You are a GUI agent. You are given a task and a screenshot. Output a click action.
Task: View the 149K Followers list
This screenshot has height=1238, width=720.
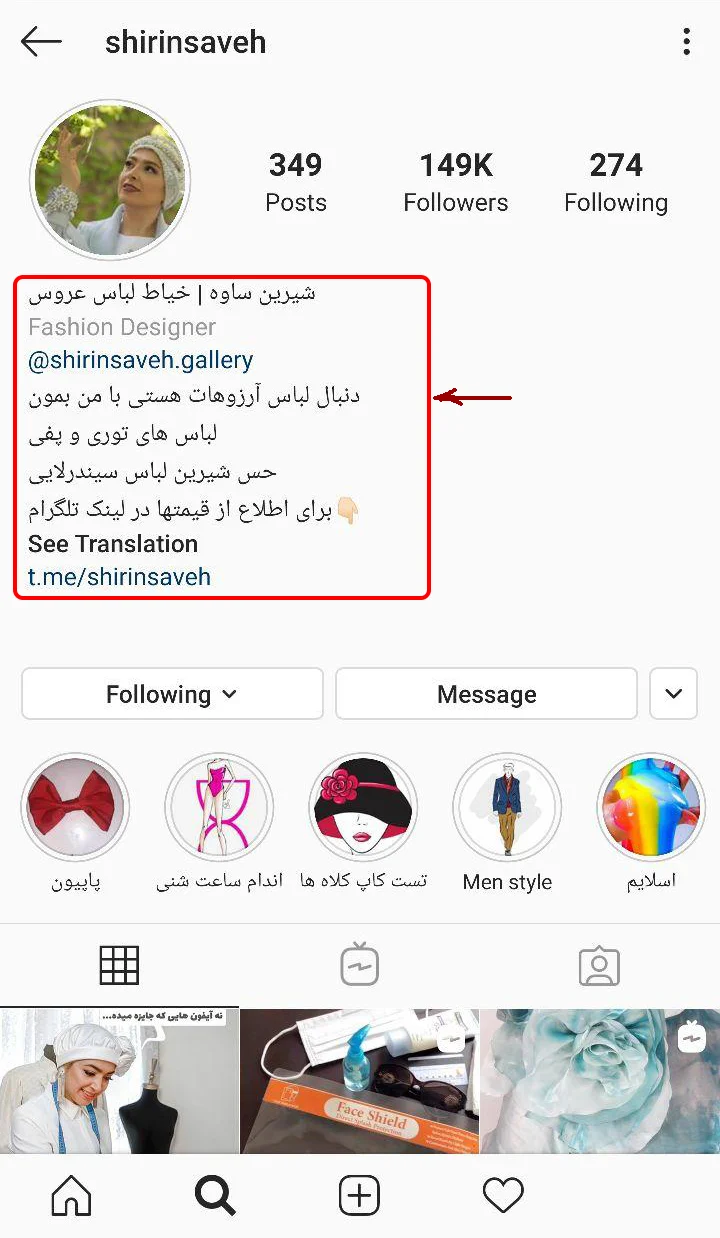tap(455, 181)
